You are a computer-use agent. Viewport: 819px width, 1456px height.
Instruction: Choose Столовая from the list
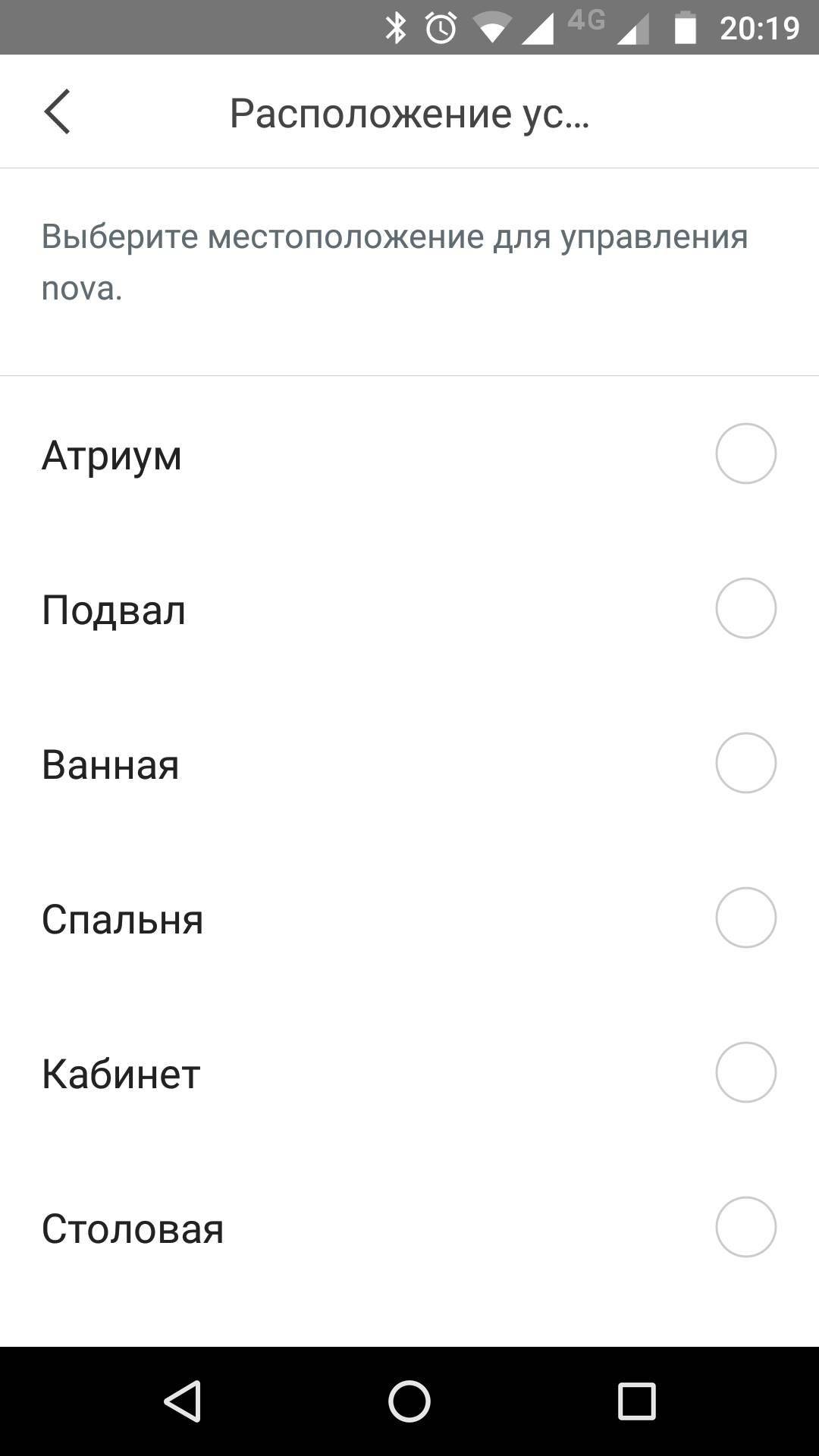click(x=745, y=1227)
